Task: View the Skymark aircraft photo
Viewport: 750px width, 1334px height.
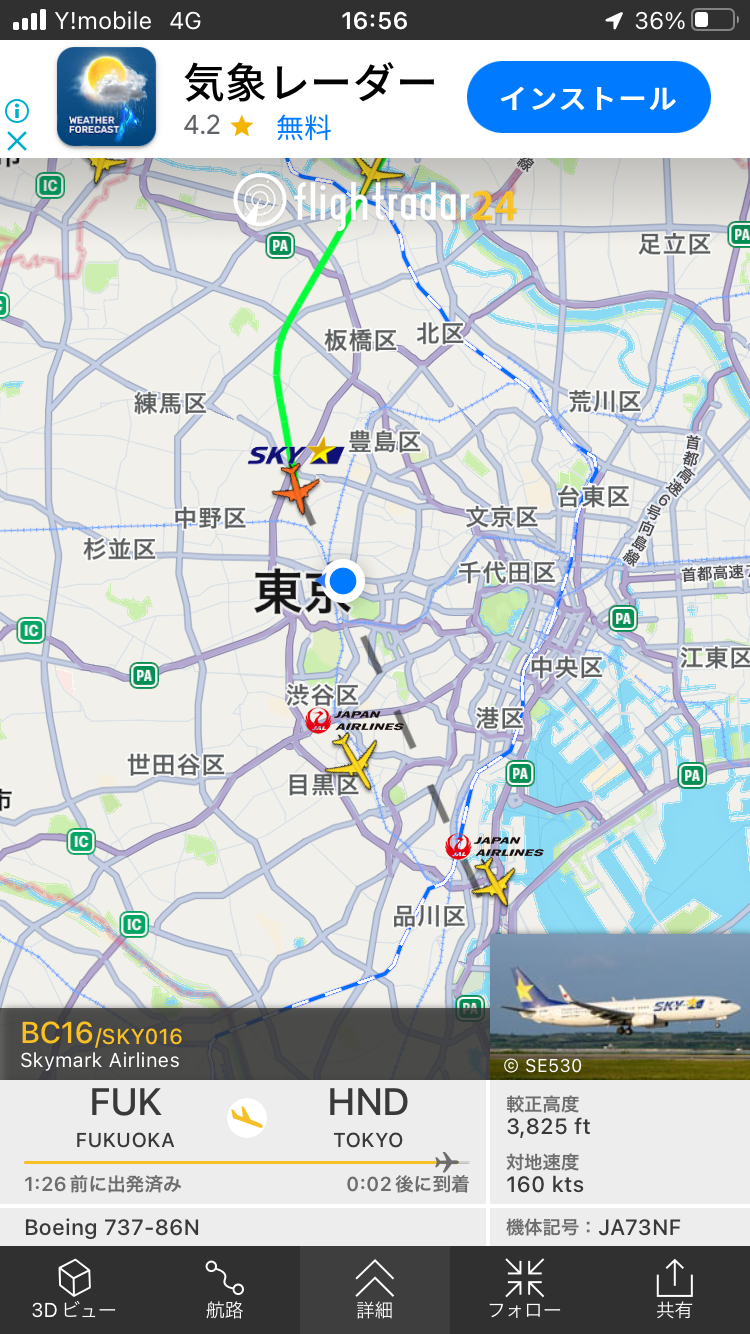Action: pos(619,1006)
